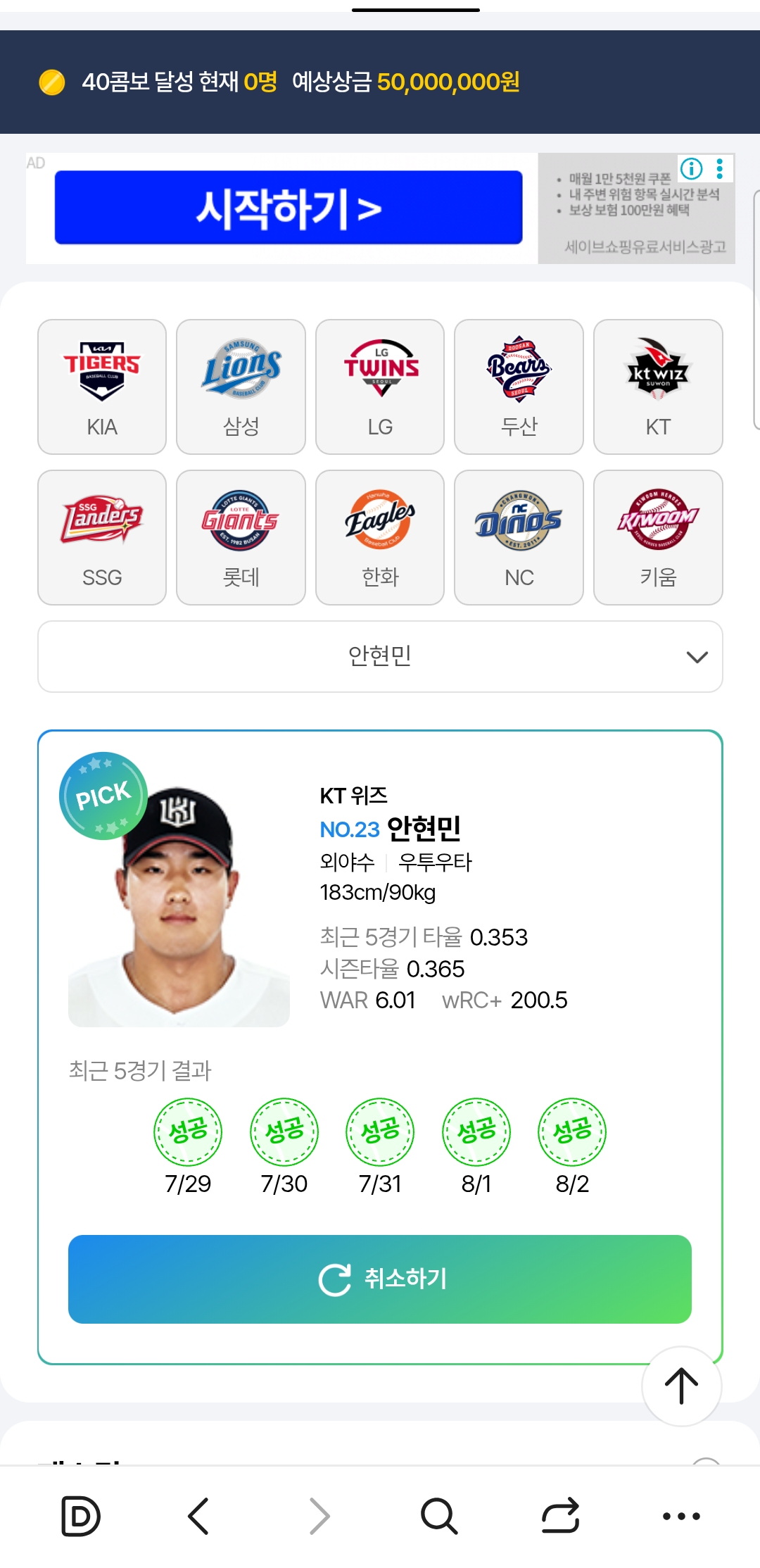
Task: Jump back to top with arrow button
Action: (681, 1386)
